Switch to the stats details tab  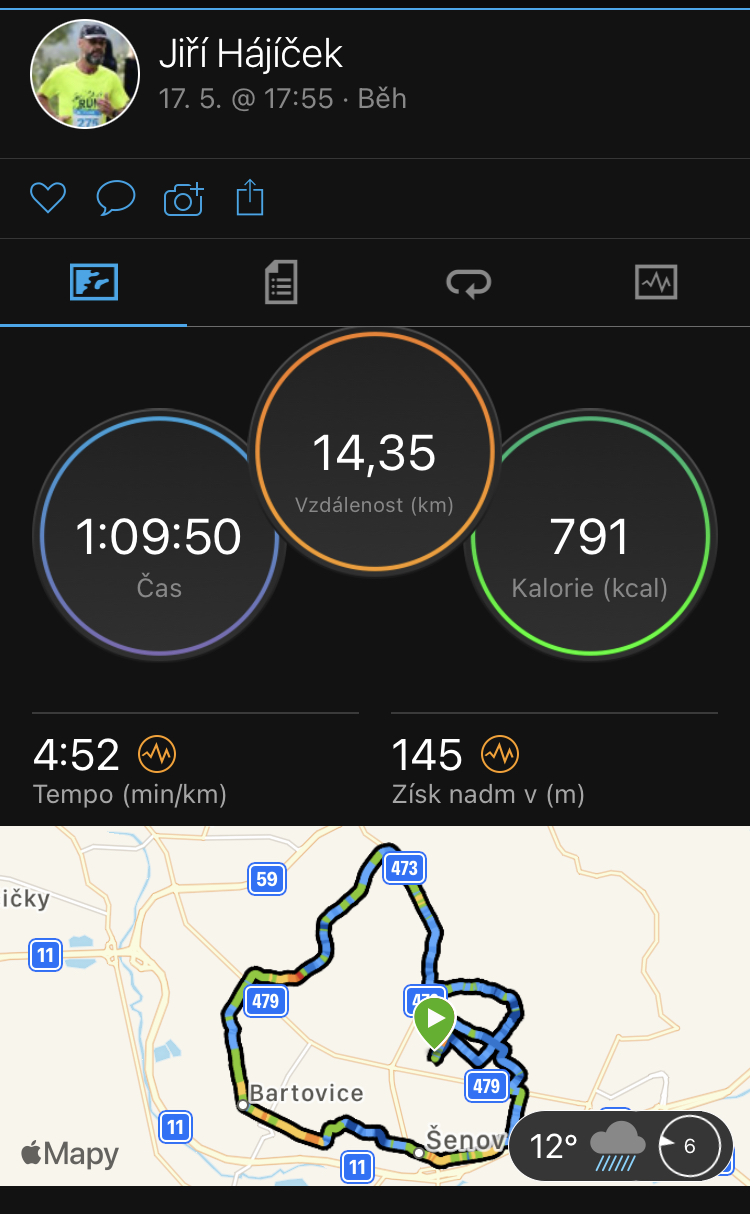tap(281, 282)
